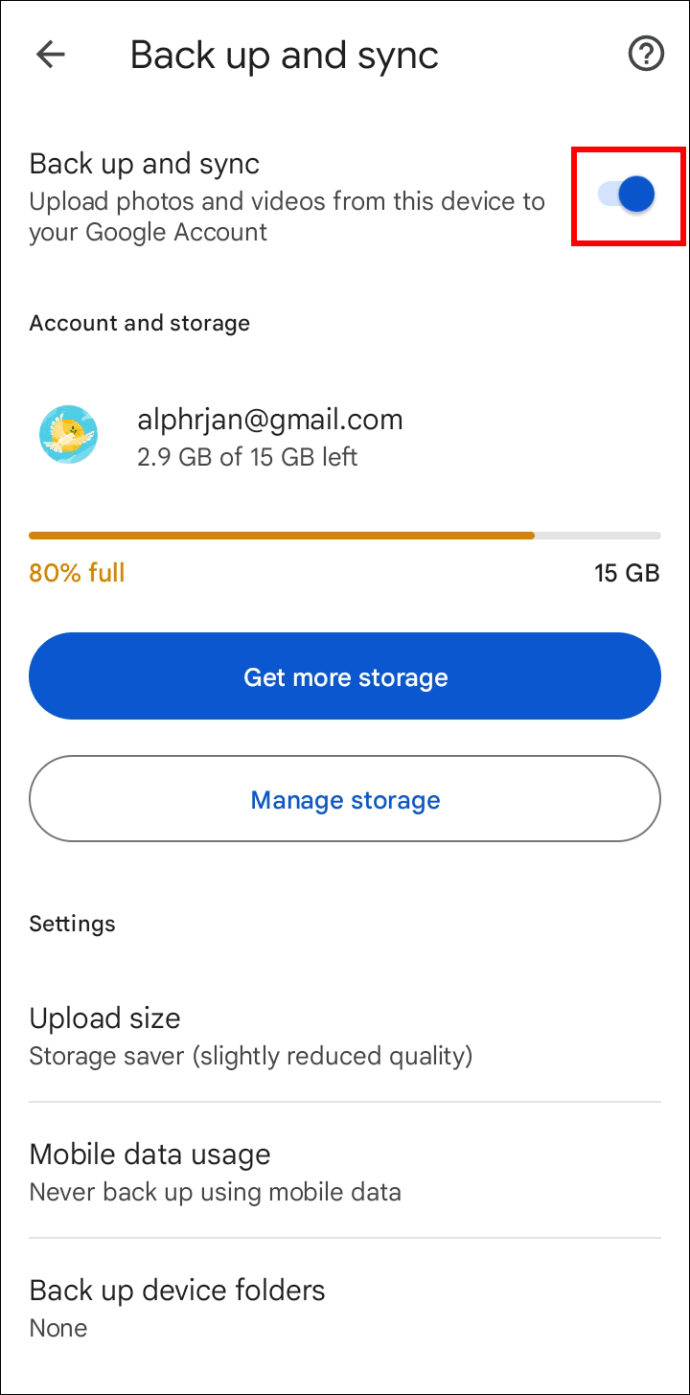The image size is (690, 1395).
Task: Open the help question mark icon
Action: point(646,55)
